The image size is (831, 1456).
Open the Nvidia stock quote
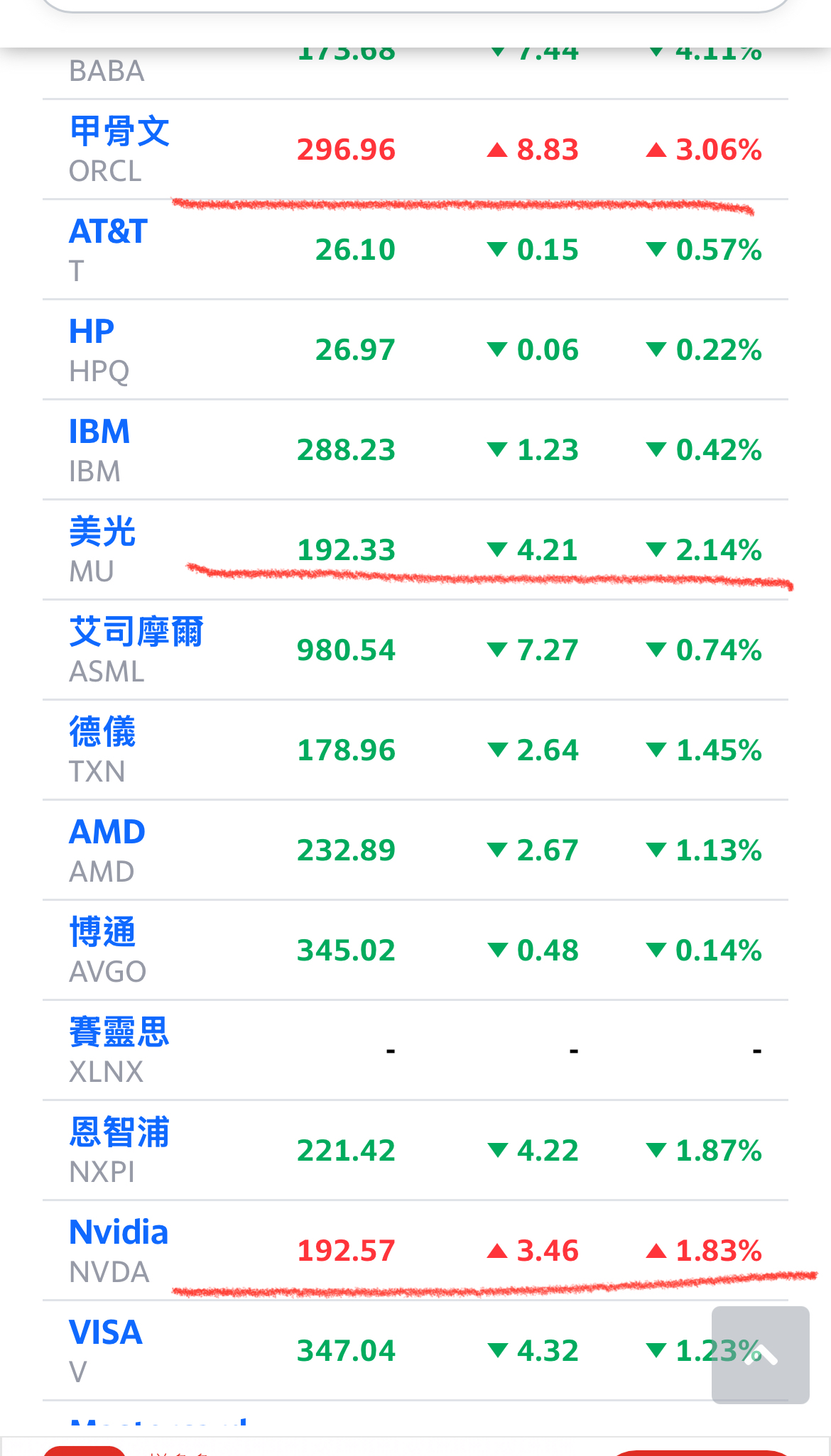coord(119,1233)
